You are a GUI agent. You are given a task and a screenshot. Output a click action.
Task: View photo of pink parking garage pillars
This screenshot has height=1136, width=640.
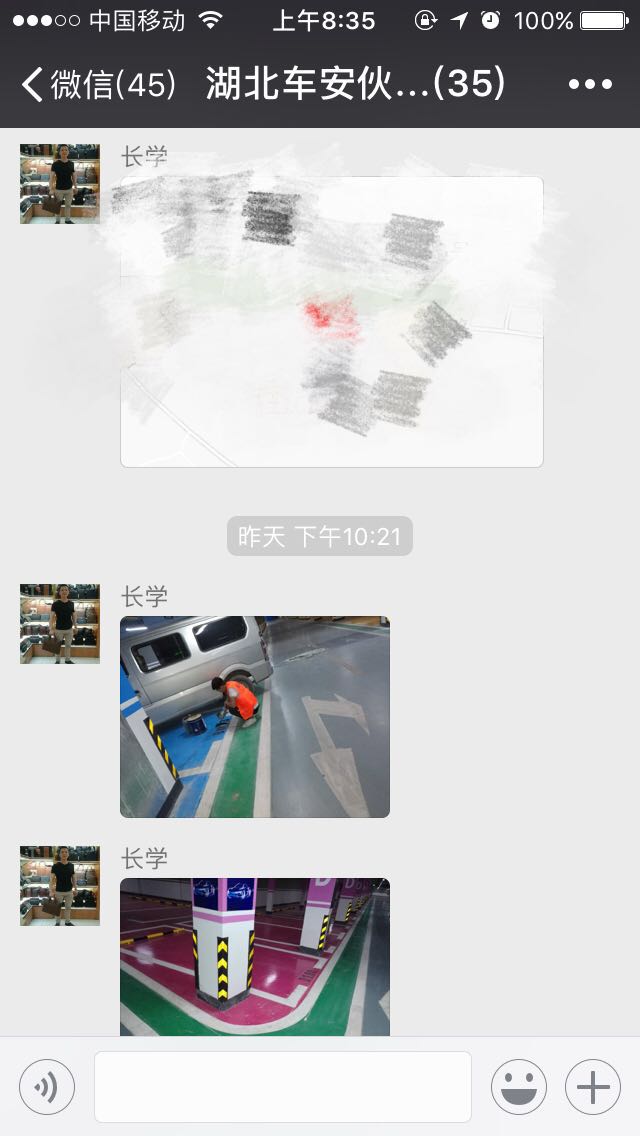tap(255, 955)
